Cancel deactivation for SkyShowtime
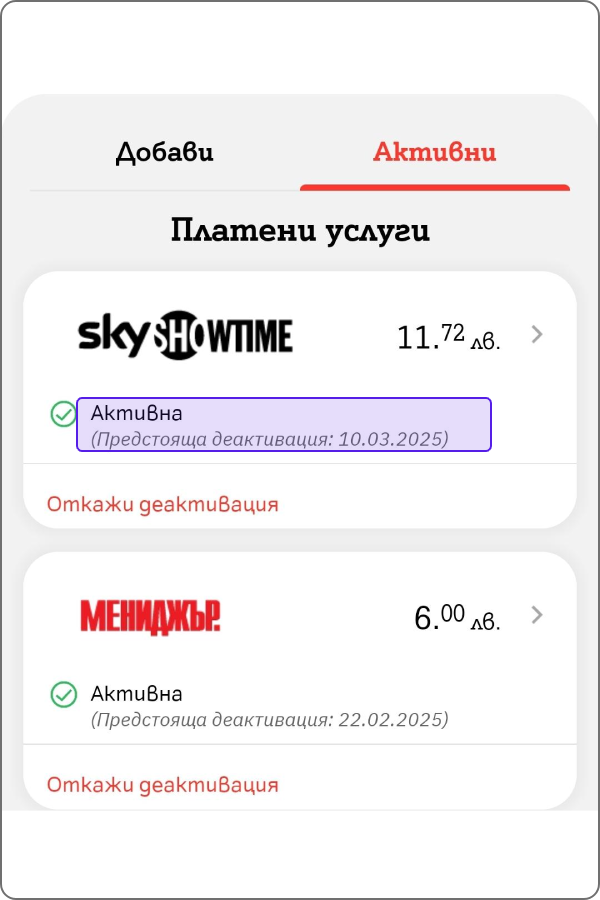600x900 pixels. (x=162, y=504)
